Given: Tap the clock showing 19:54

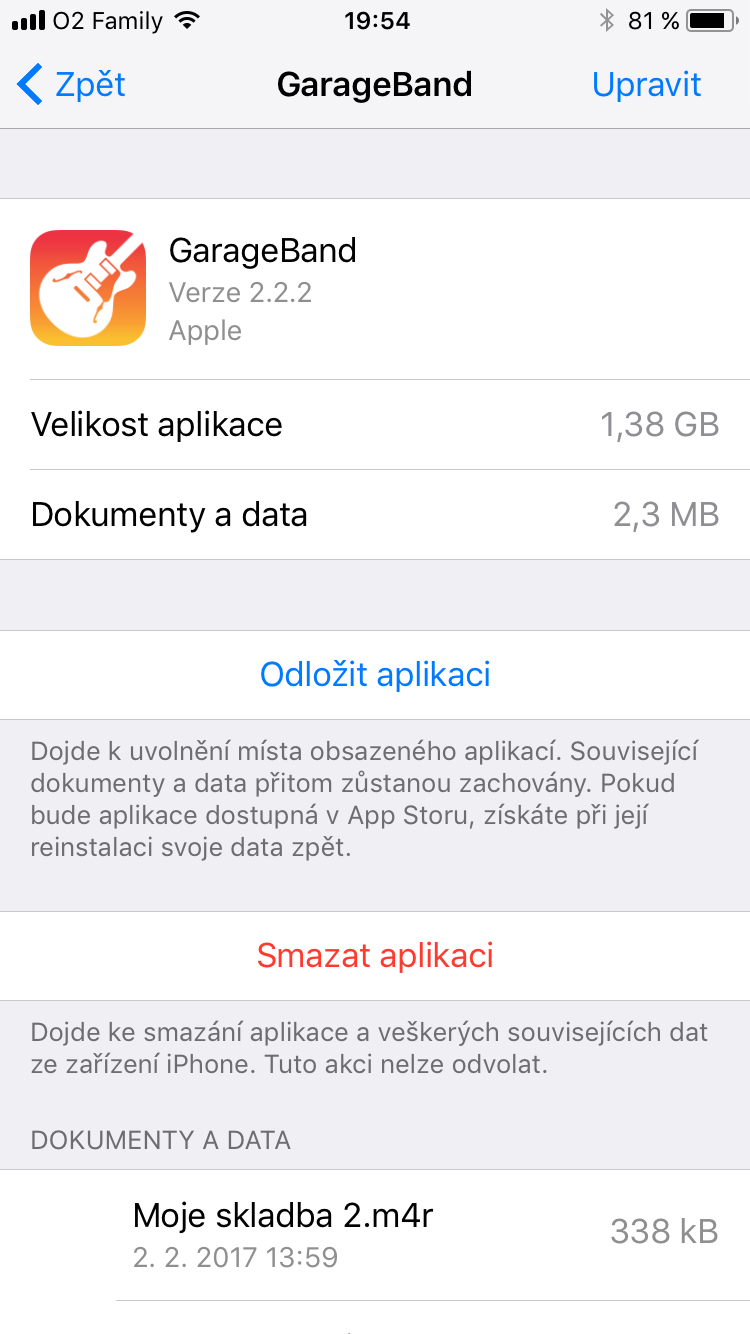Looking at the screenshot, I should 375,20.
